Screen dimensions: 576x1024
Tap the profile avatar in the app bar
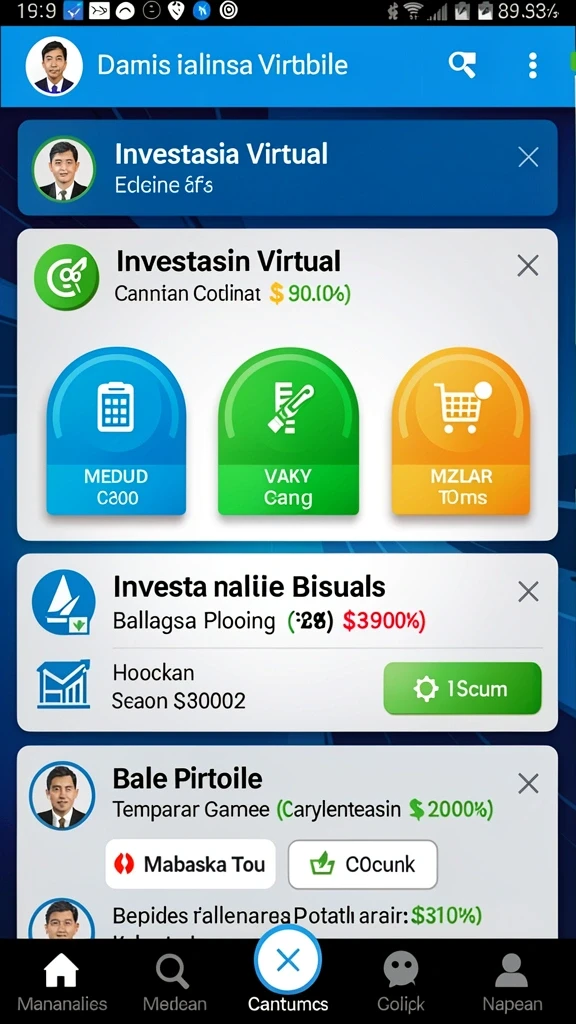(x=54, y=66)
